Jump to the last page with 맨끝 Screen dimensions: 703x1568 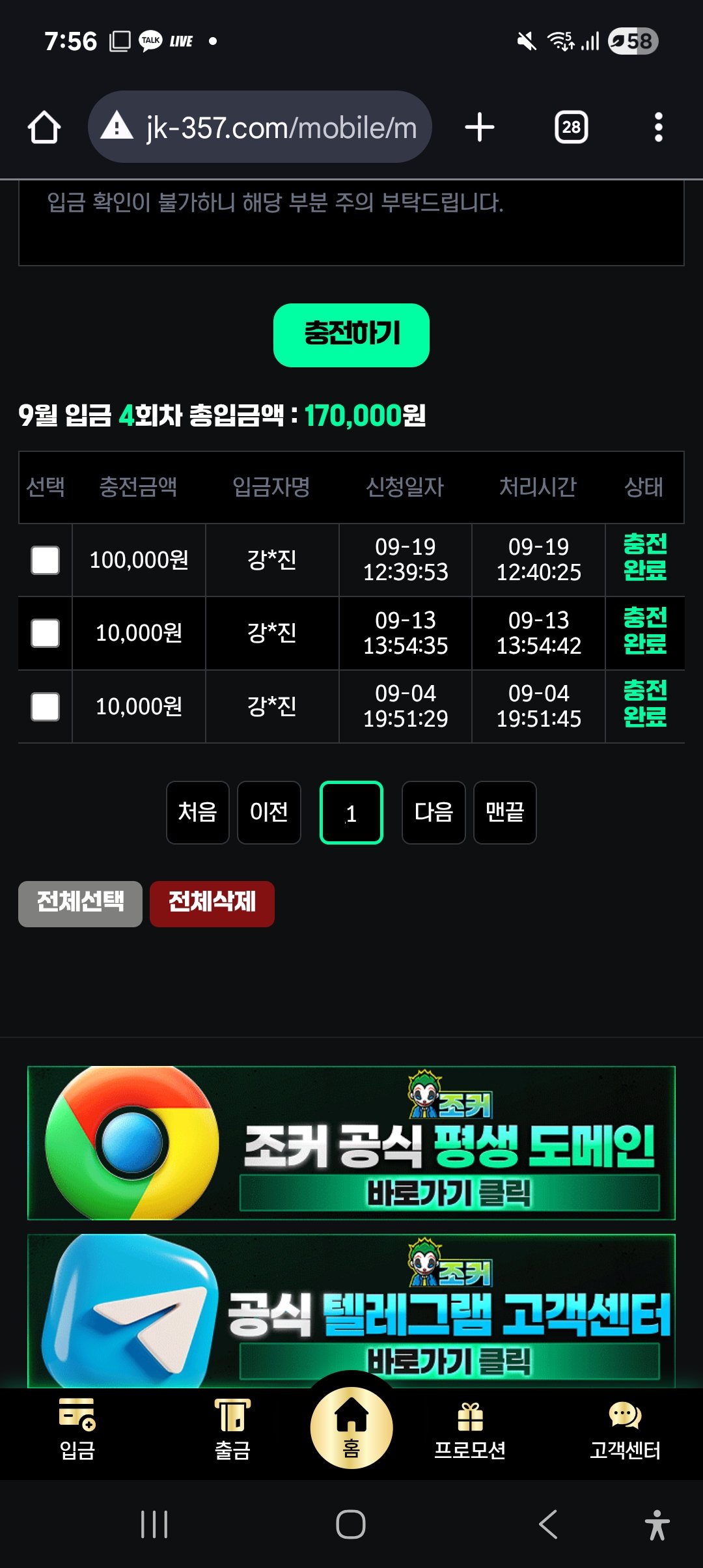504,812
